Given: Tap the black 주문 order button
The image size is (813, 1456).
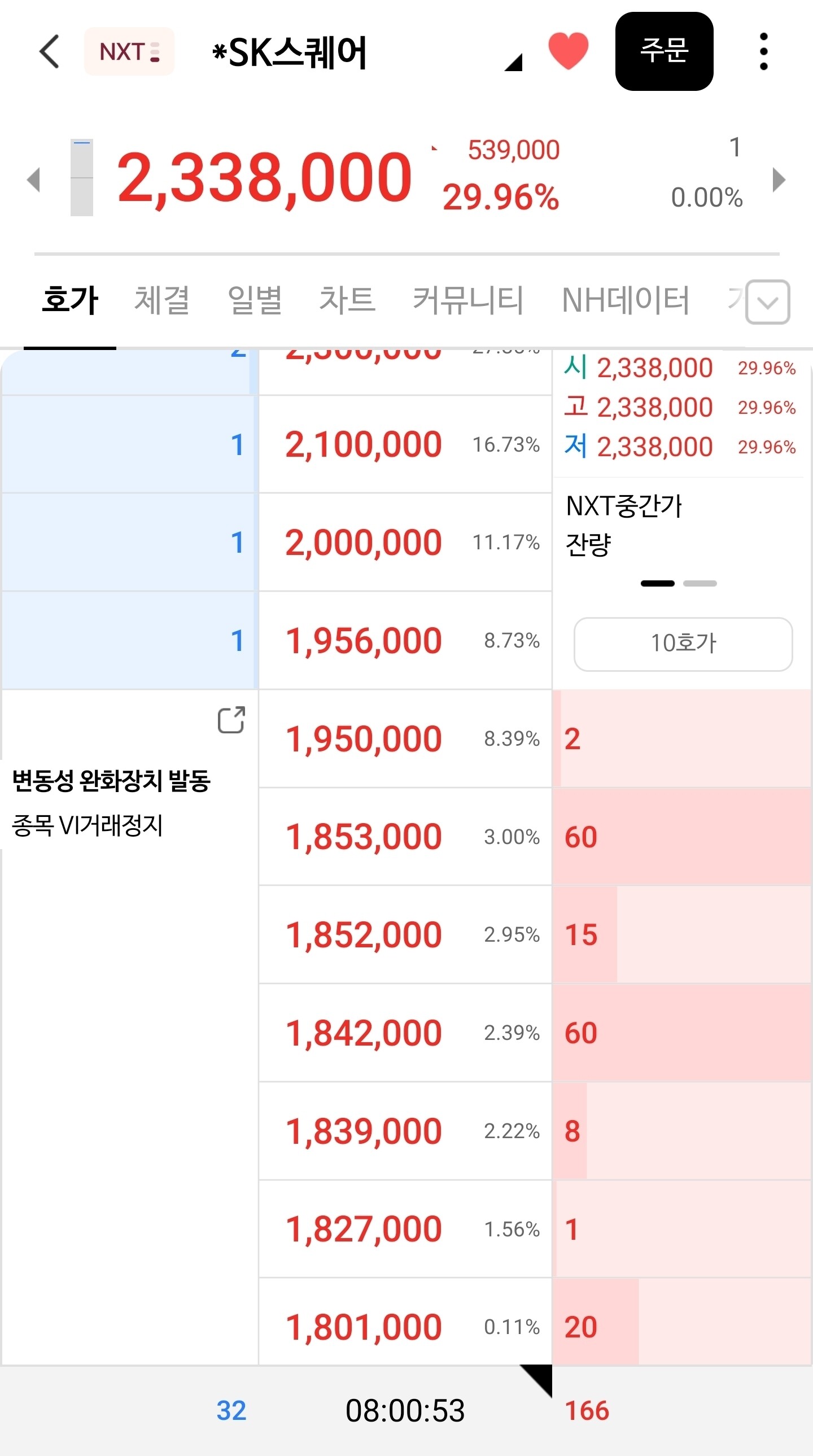Looking at the screenshot, I should click(x=664, y=51).
